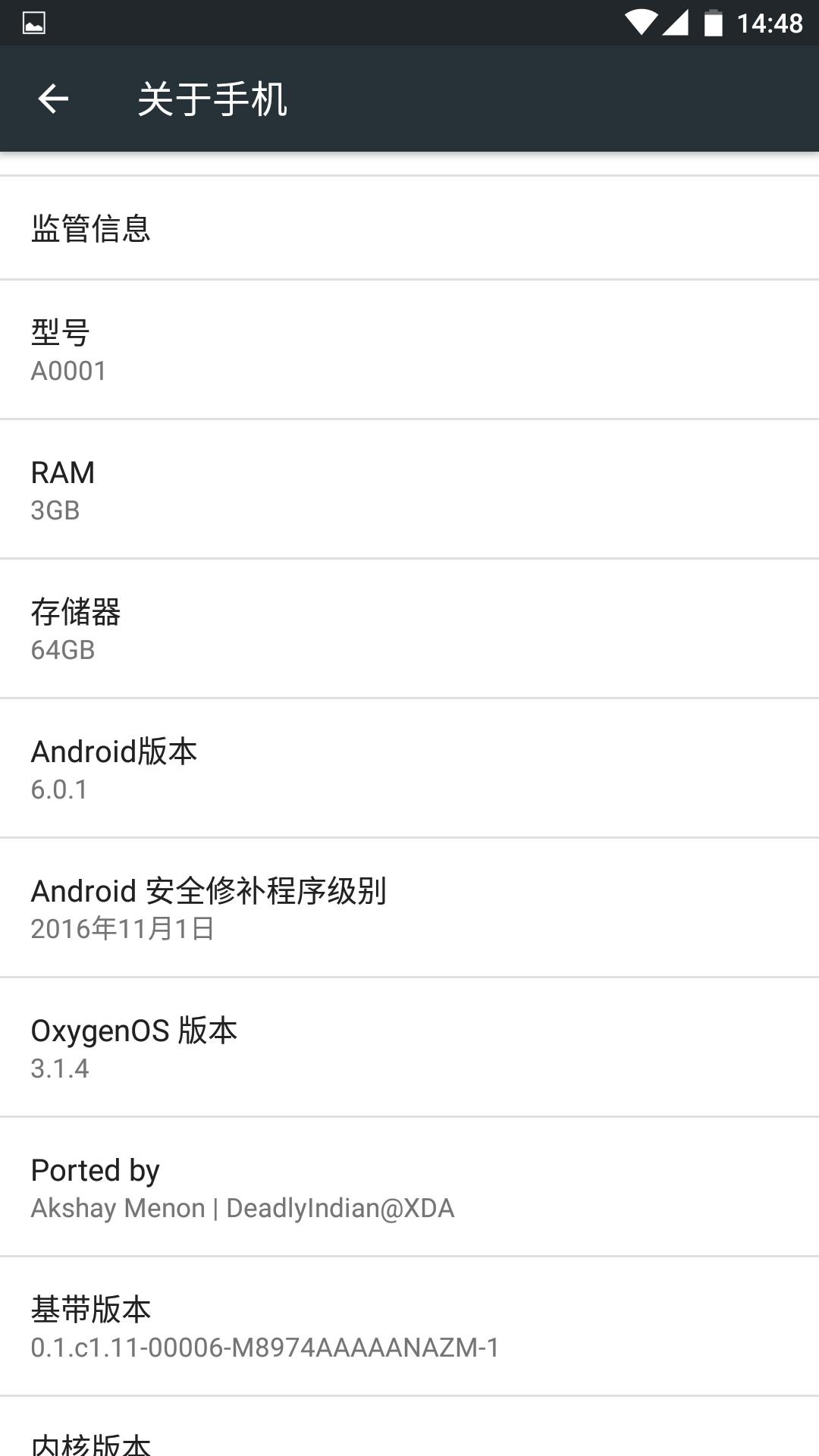Viewport: 819px width, 1456px height.
Task: Tap the Android版本 entry showing 6.0.1
Action: [x=409, y=770]
